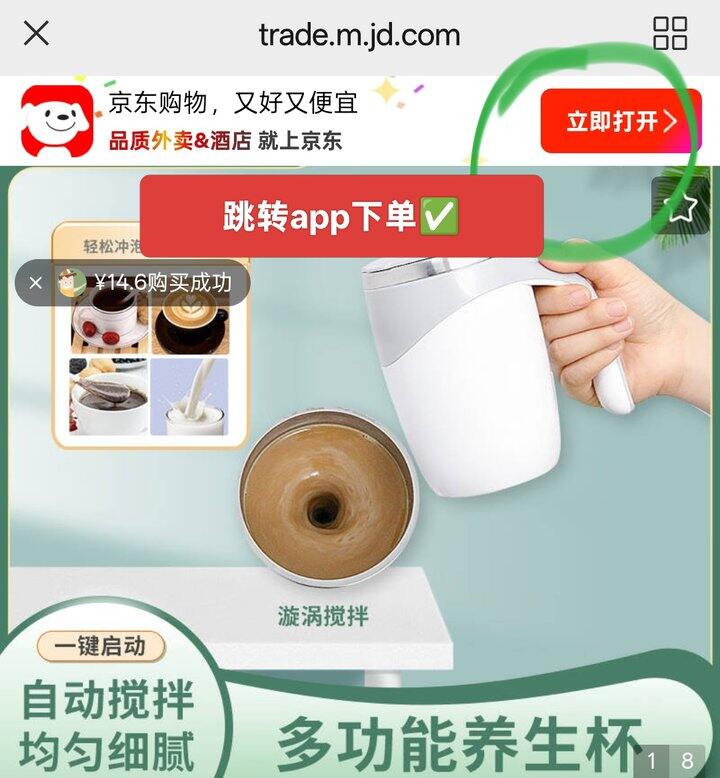Open the four-square grid menu
This screenshot has height=778, width=720.
point(669,33)
